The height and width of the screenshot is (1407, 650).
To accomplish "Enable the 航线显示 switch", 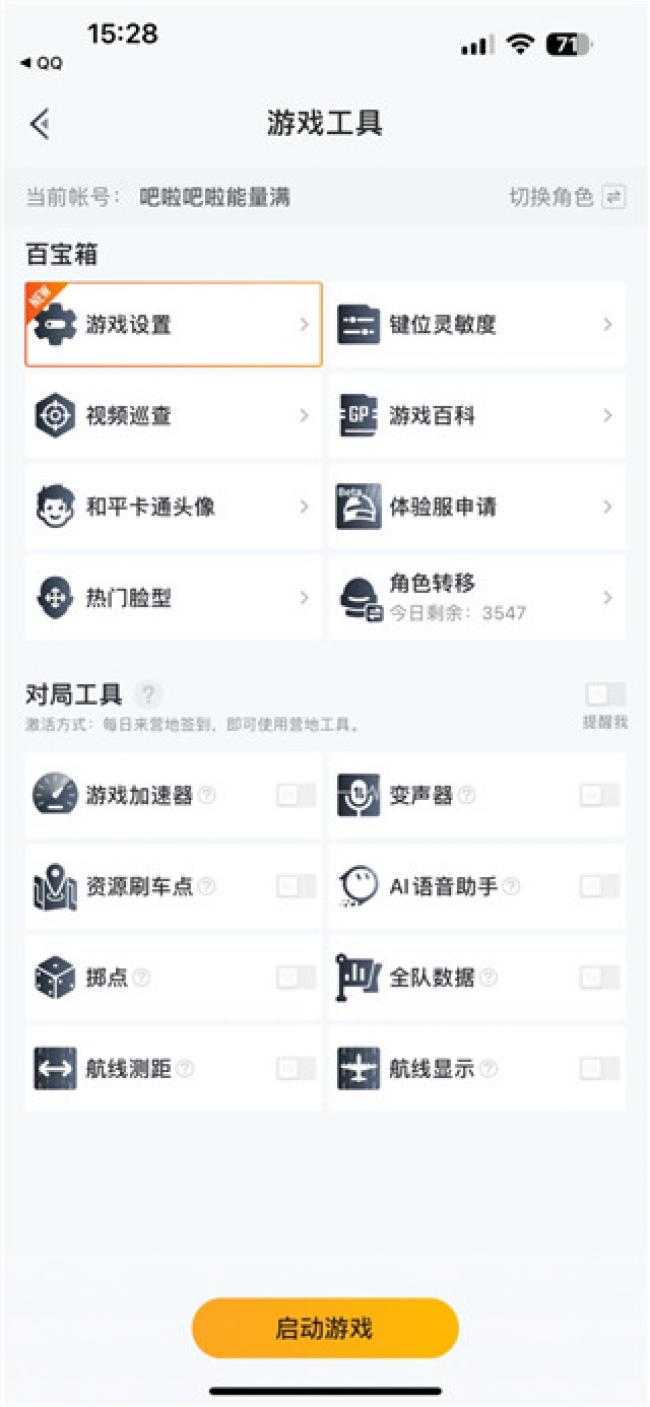I will 599,1069.
